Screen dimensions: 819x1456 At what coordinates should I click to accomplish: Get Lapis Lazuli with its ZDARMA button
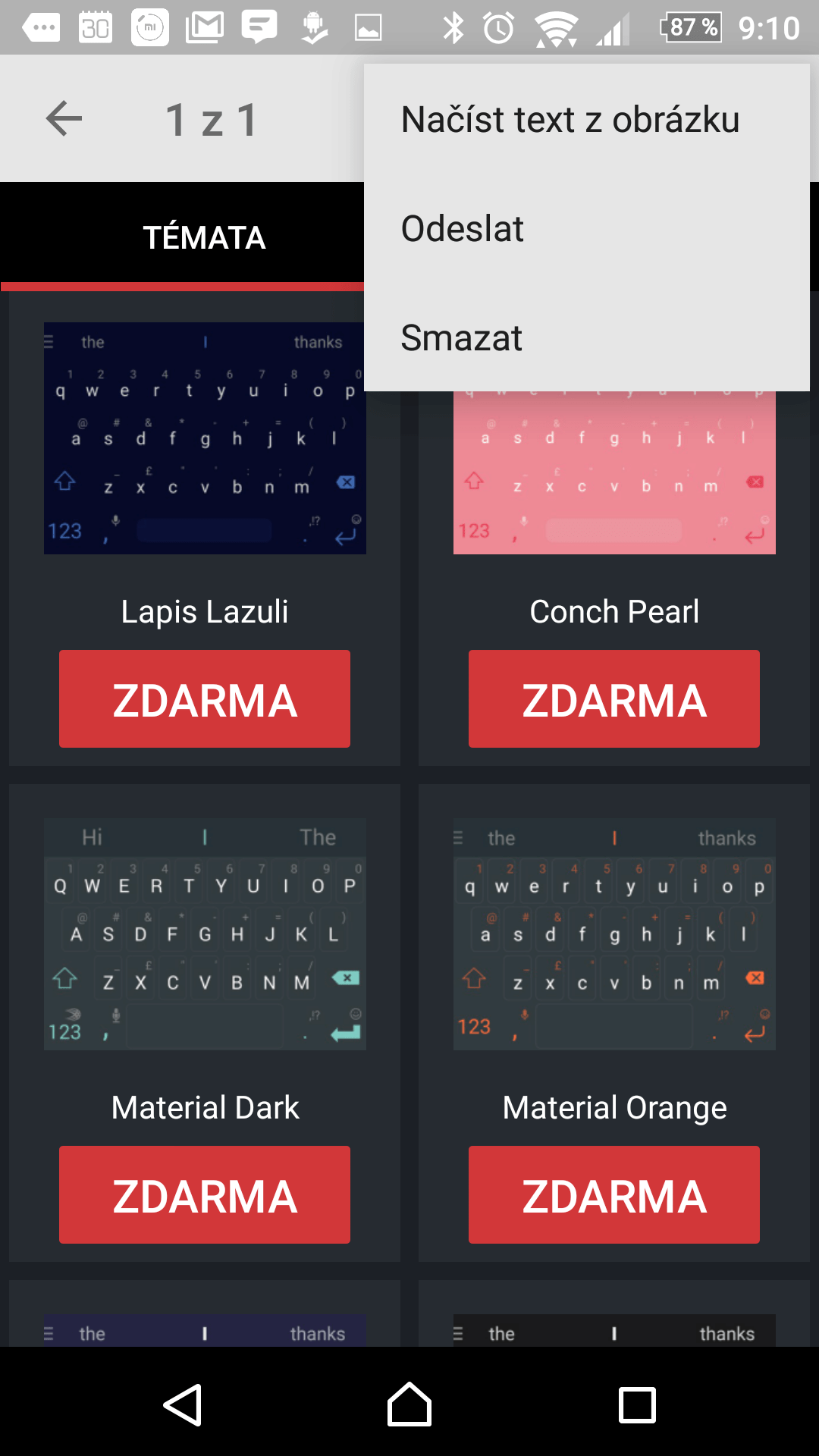coord(205,699)
